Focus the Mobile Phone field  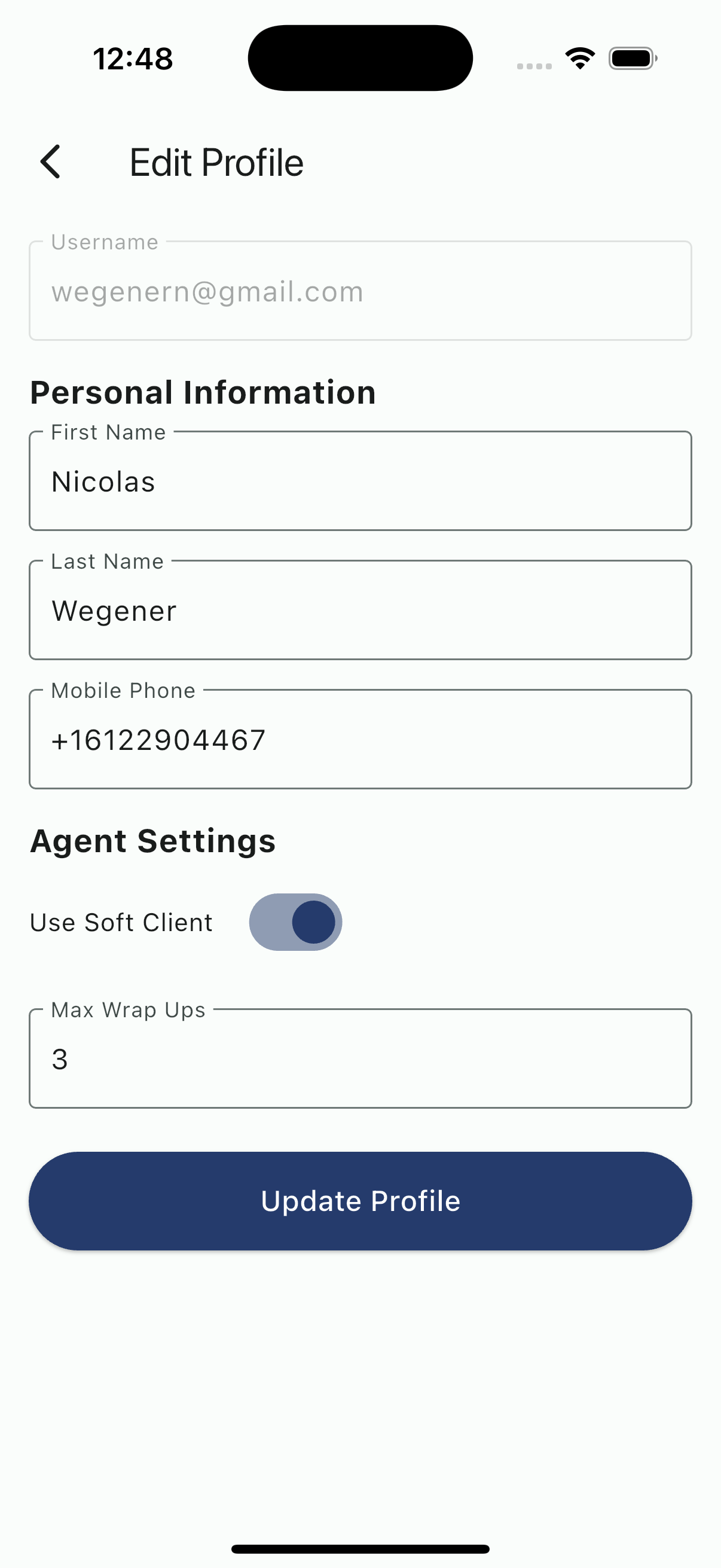360,740
